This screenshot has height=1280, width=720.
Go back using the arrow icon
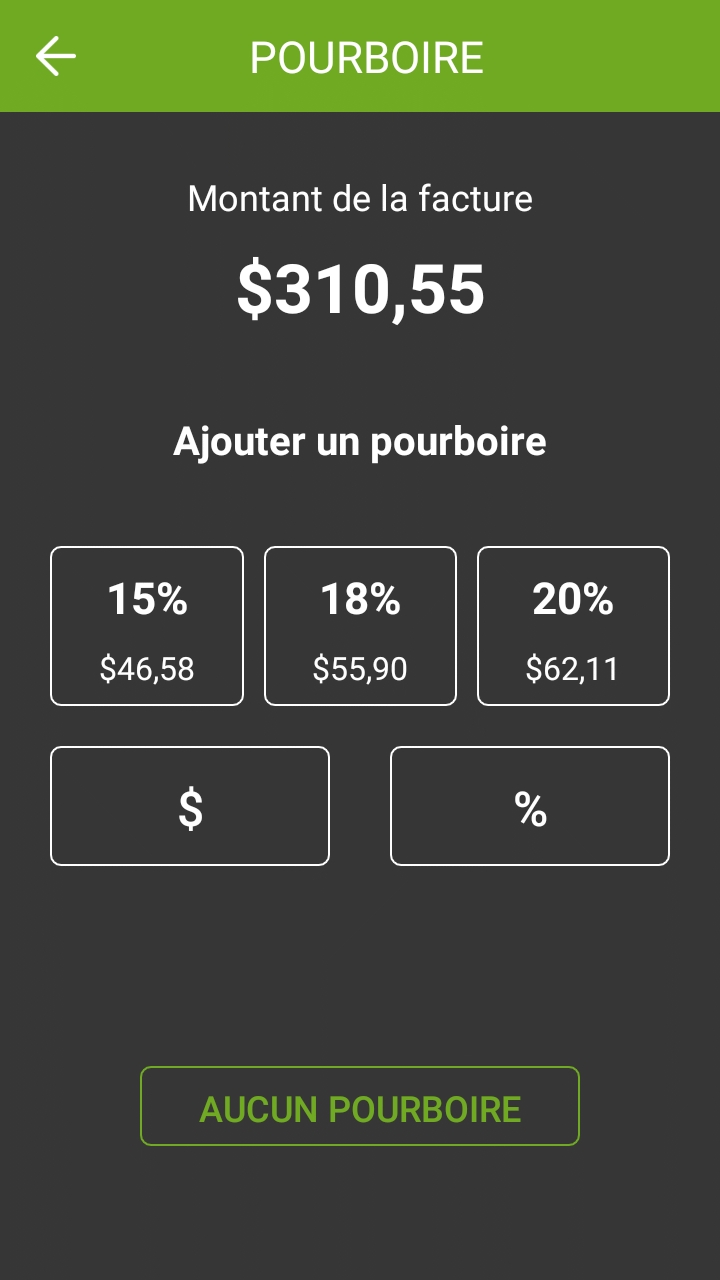(x=56, y=57)
